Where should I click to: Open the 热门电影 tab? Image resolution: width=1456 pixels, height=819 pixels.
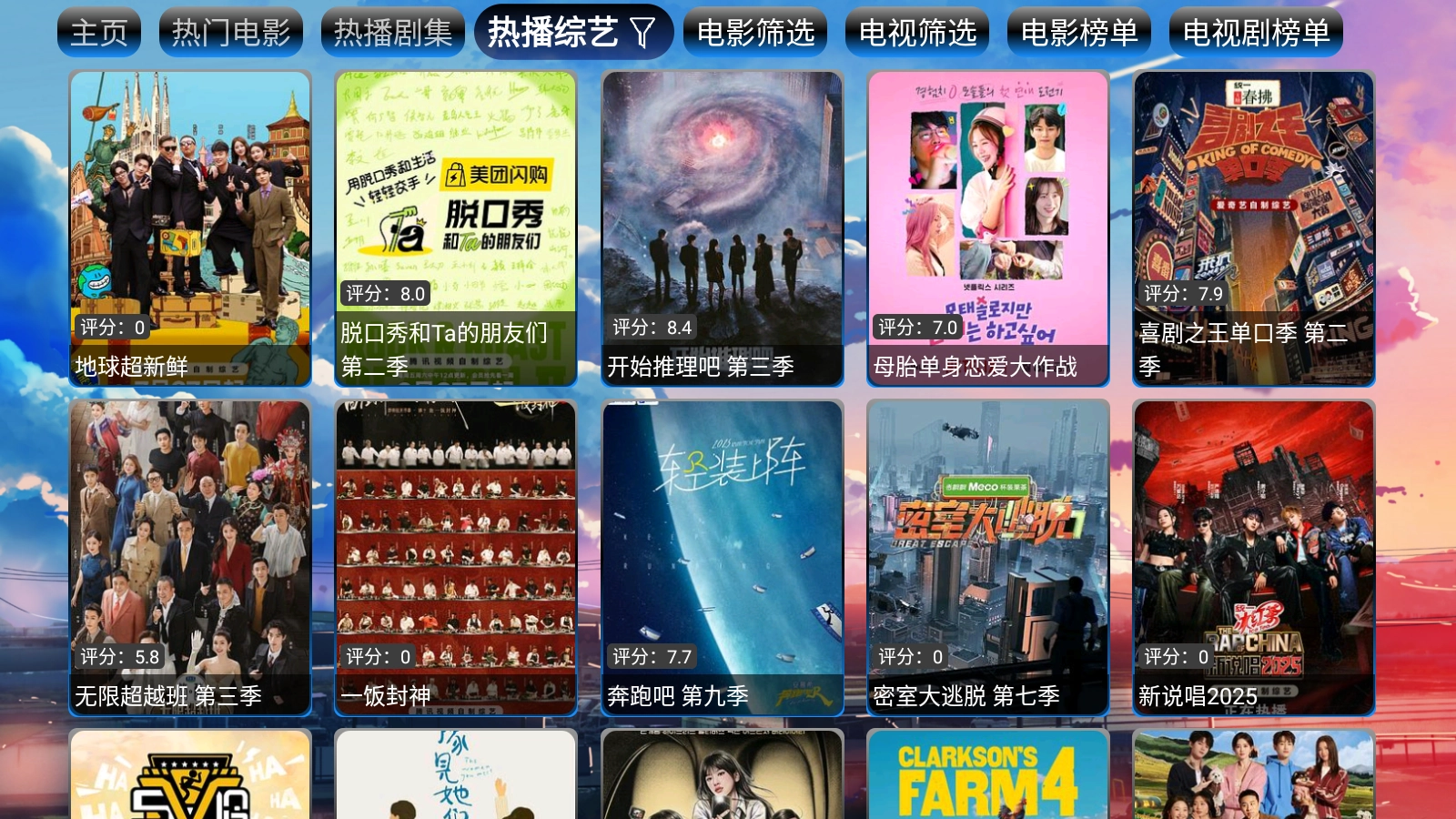point(231,33)
